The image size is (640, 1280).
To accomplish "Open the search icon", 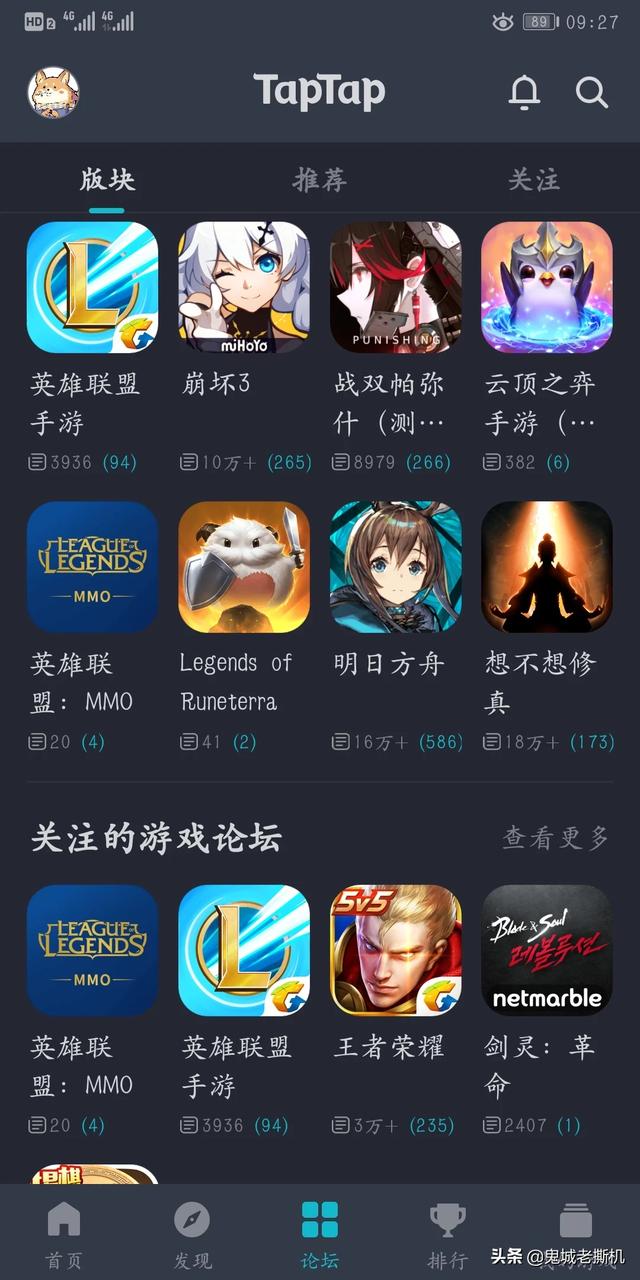I will 592,92.
